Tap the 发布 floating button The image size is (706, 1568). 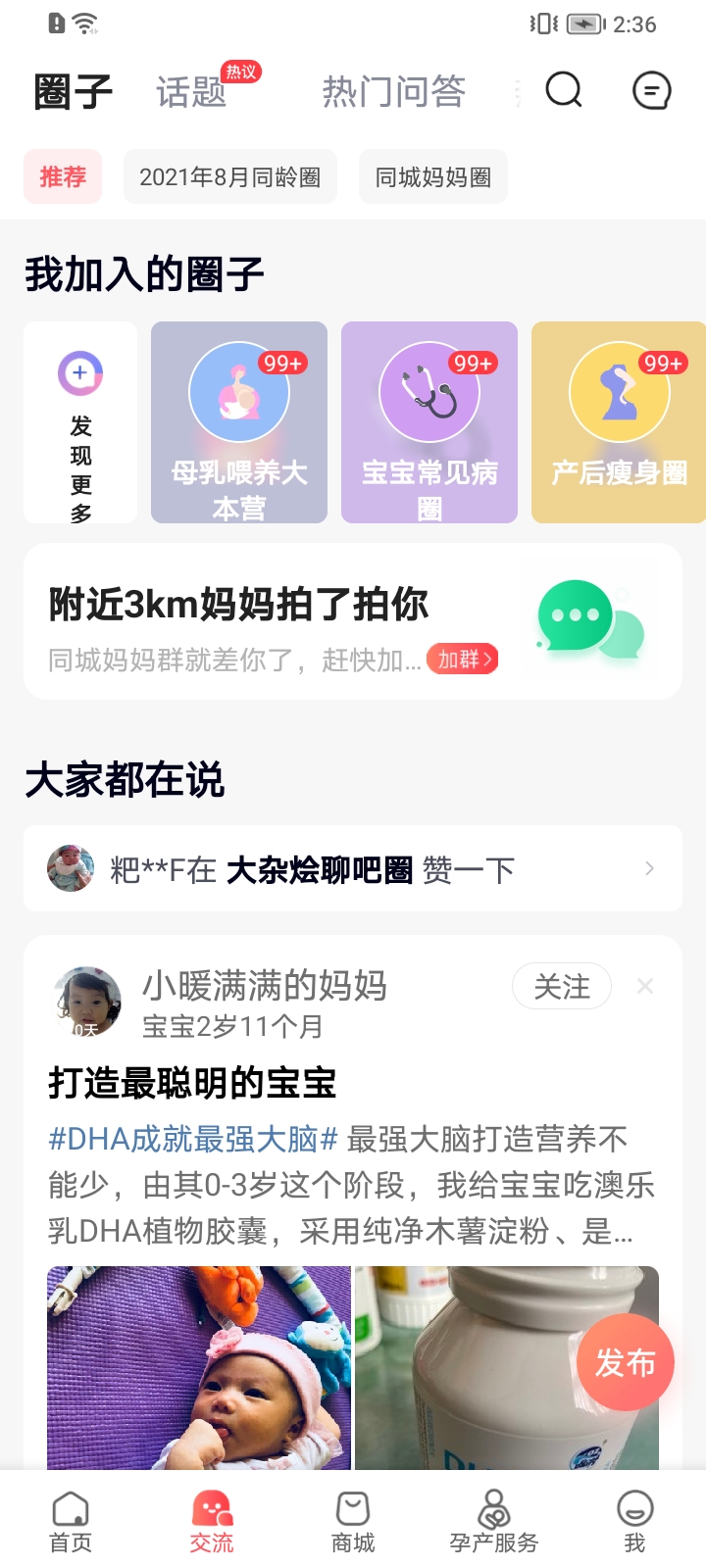(x=625, y=1362)
